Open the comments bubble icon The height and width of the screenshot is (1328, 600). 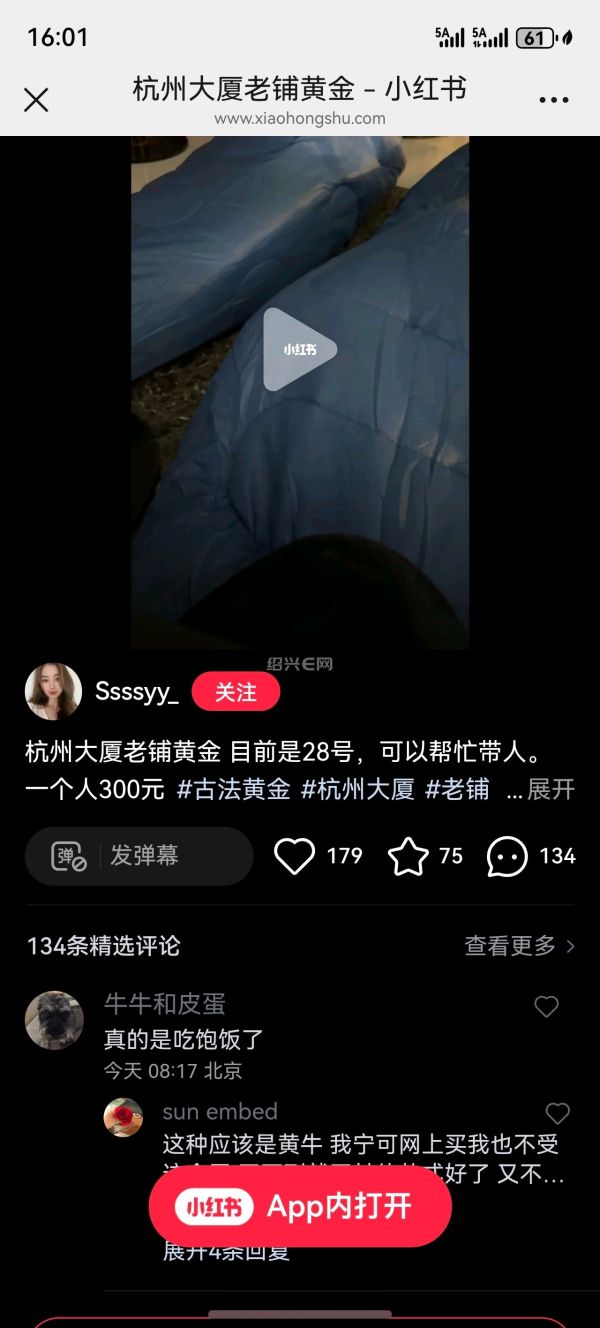pos(507,856)
